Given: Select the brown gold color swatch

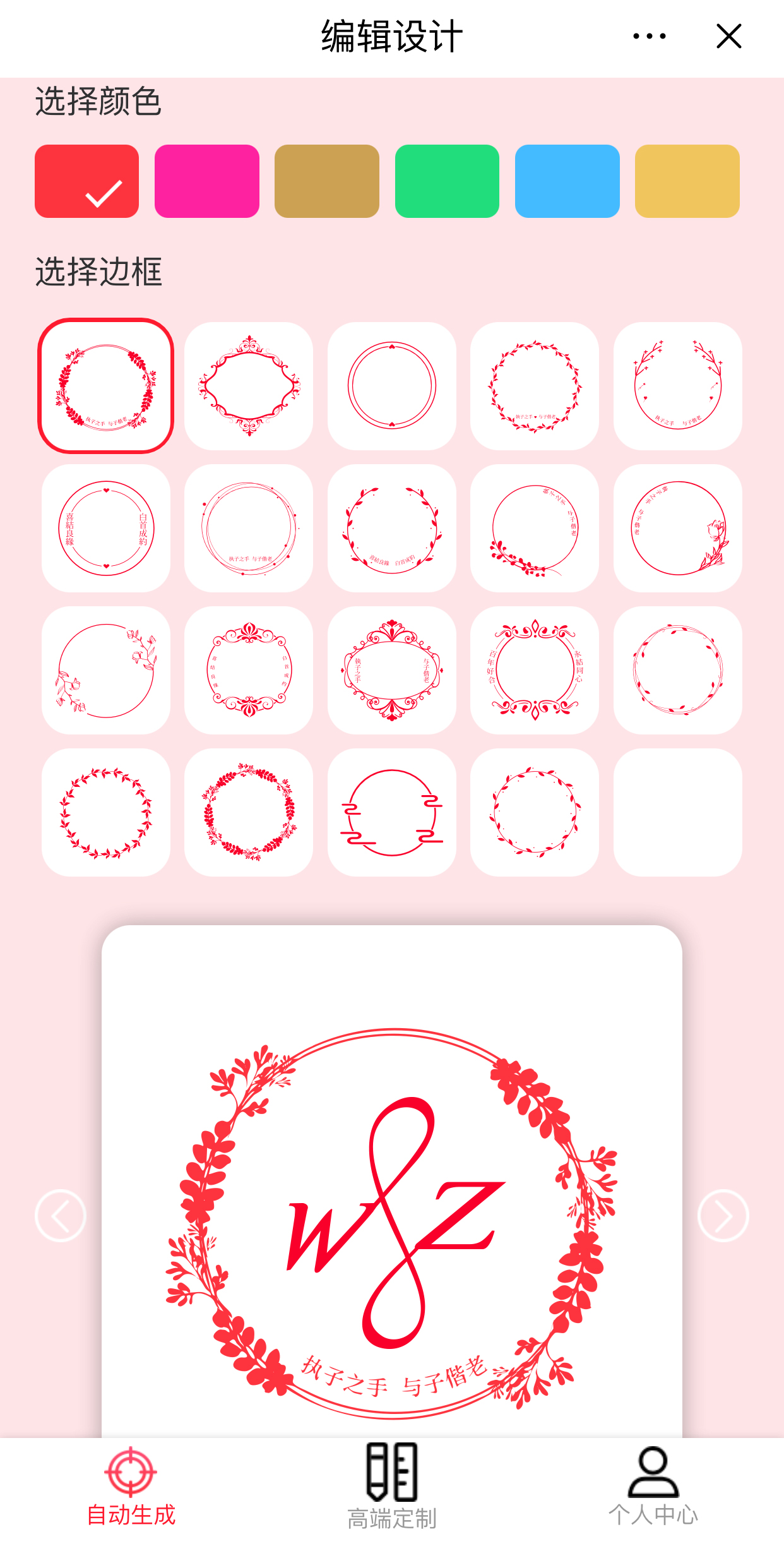Looking at the screenshot, I should tap(327, 181).
